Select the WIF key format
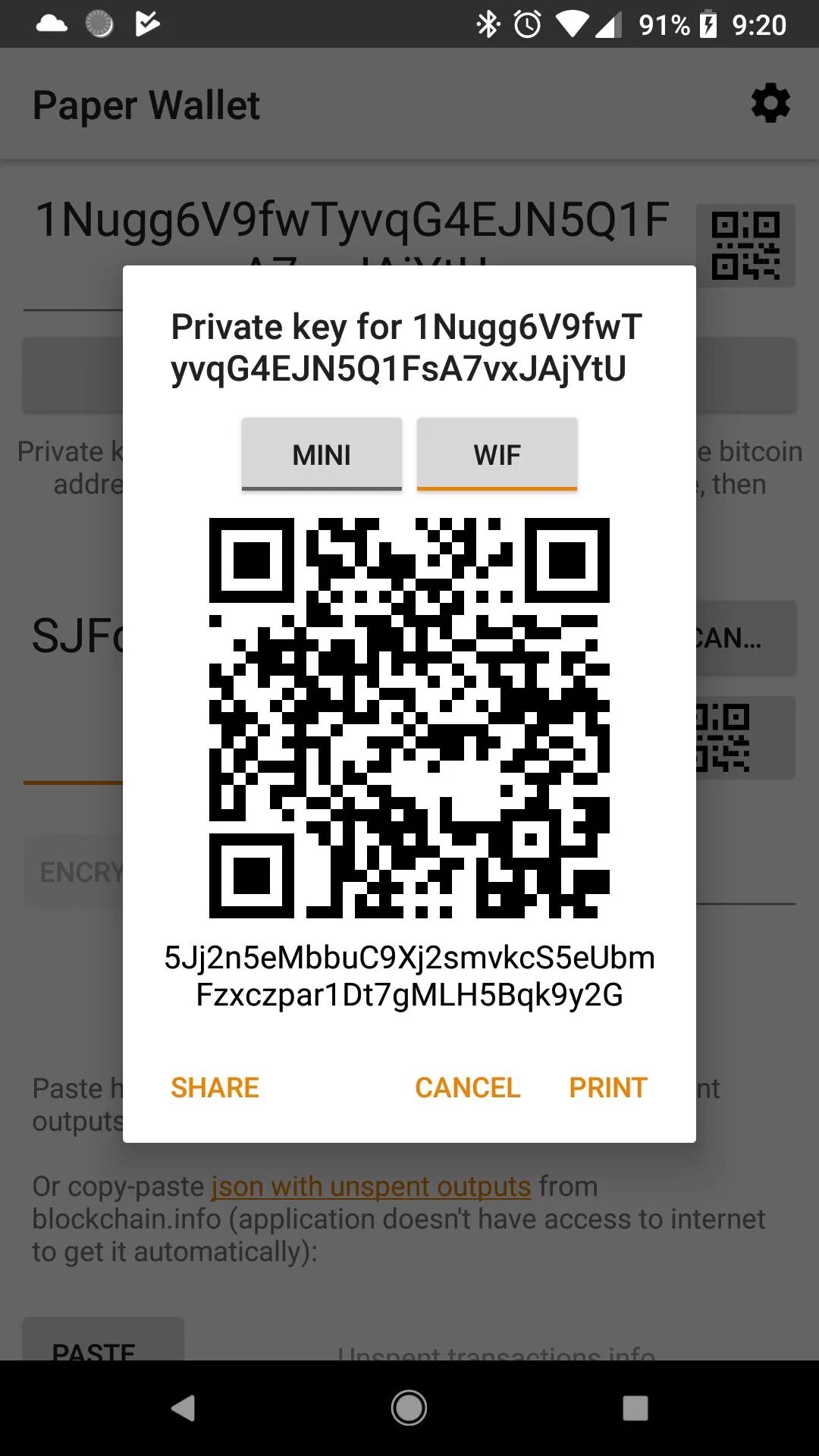This screenshot has height=1456, width=819. click(497, 454)
